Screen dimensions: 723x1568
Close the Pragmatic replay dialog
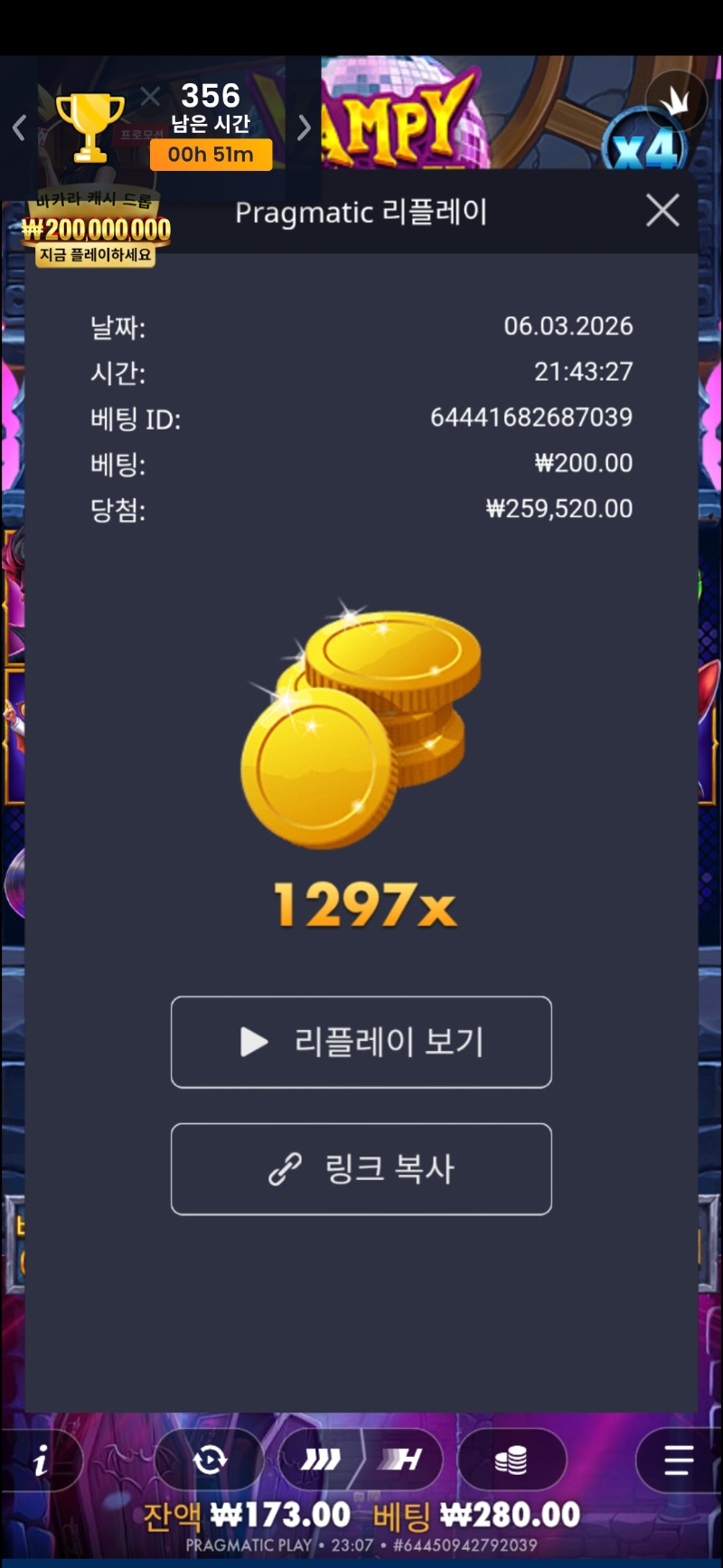[x=662, y=211]
